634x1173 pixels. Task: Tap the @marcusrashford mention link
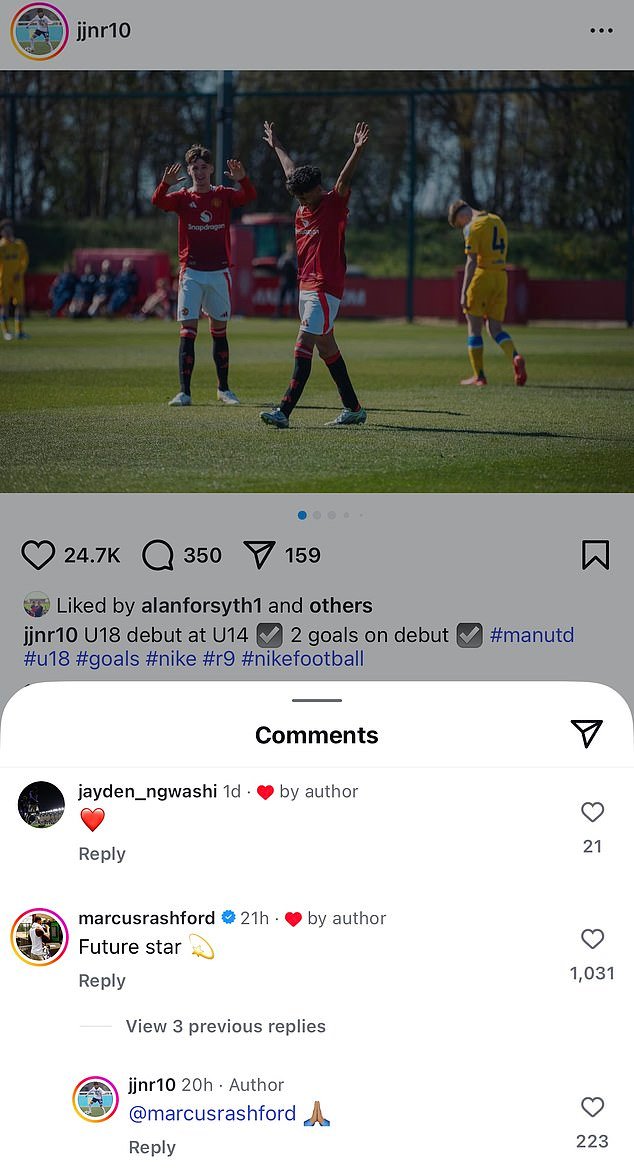click(213, 1114)
